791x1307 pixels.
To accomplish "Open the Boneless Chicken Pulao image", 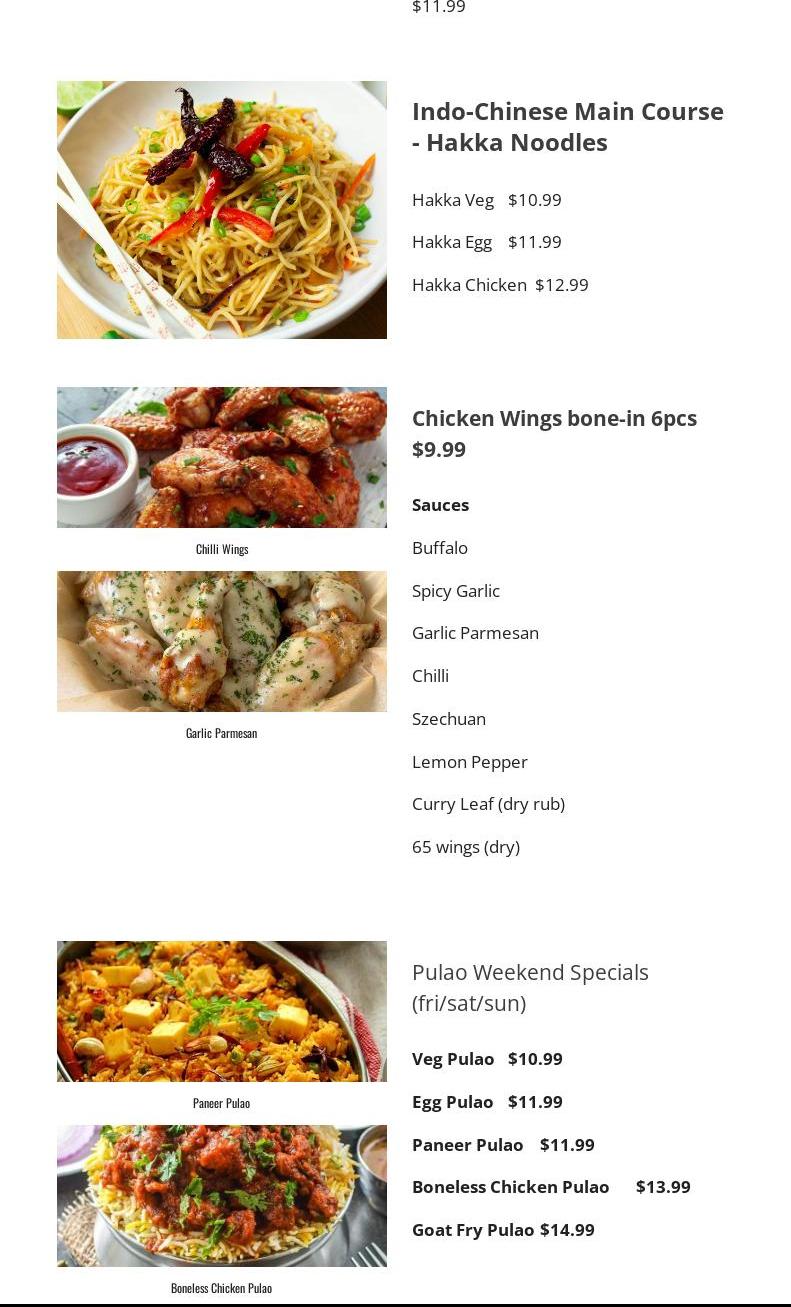I will [222, 1196].
